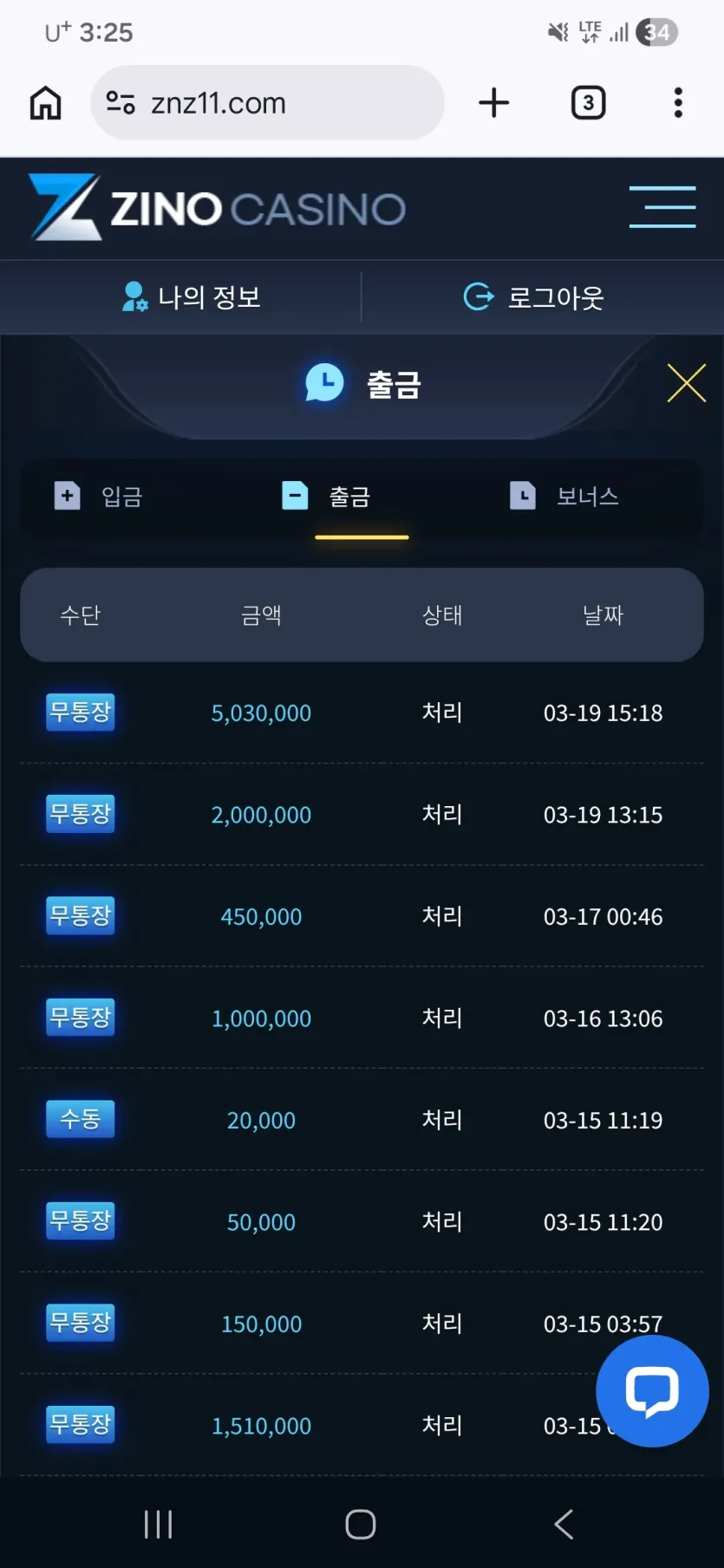The width and height of the screenshot is (724, 1568).
Task: Open the live chat bubble
Action: click(x=652, y=1390)
